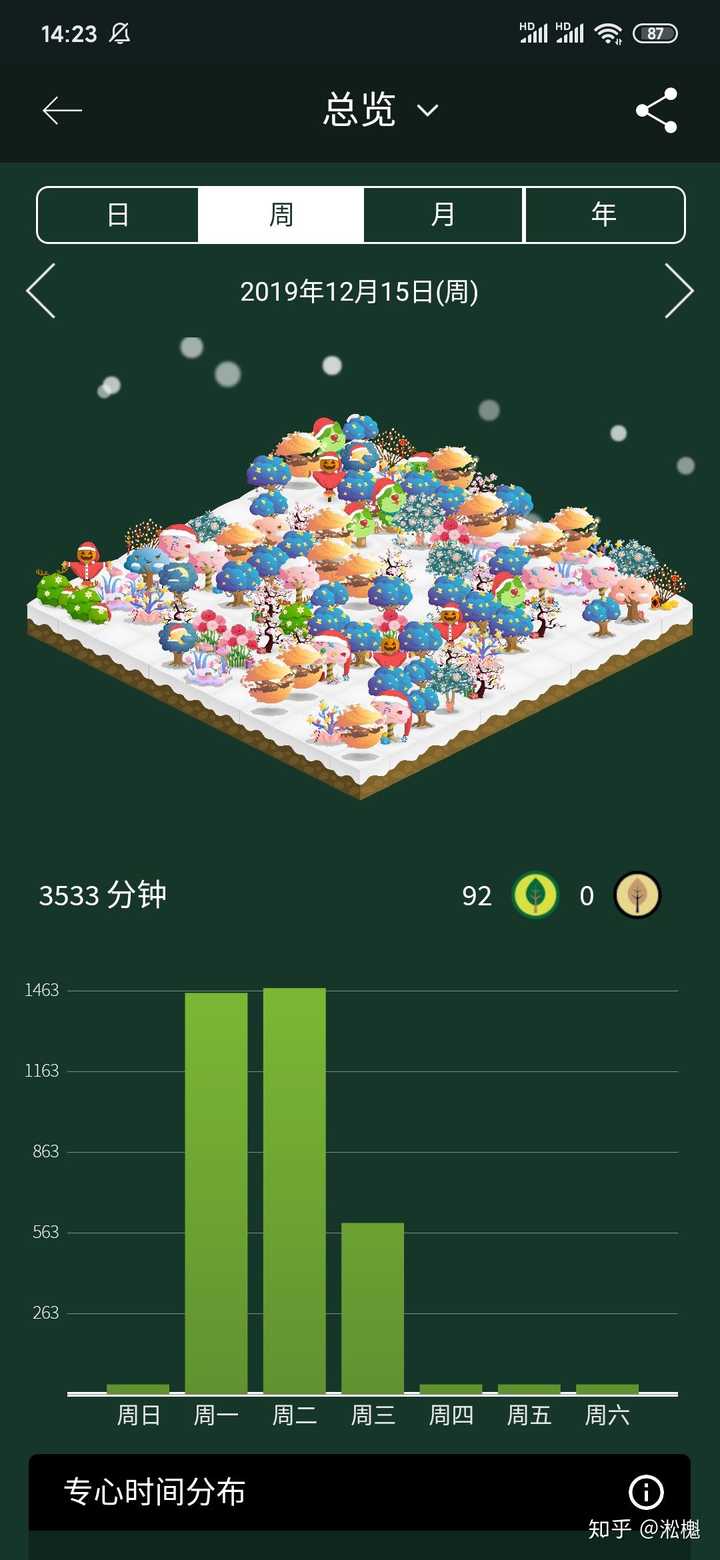
Task: Select the 周 tab
Action: tap(281, 215)
